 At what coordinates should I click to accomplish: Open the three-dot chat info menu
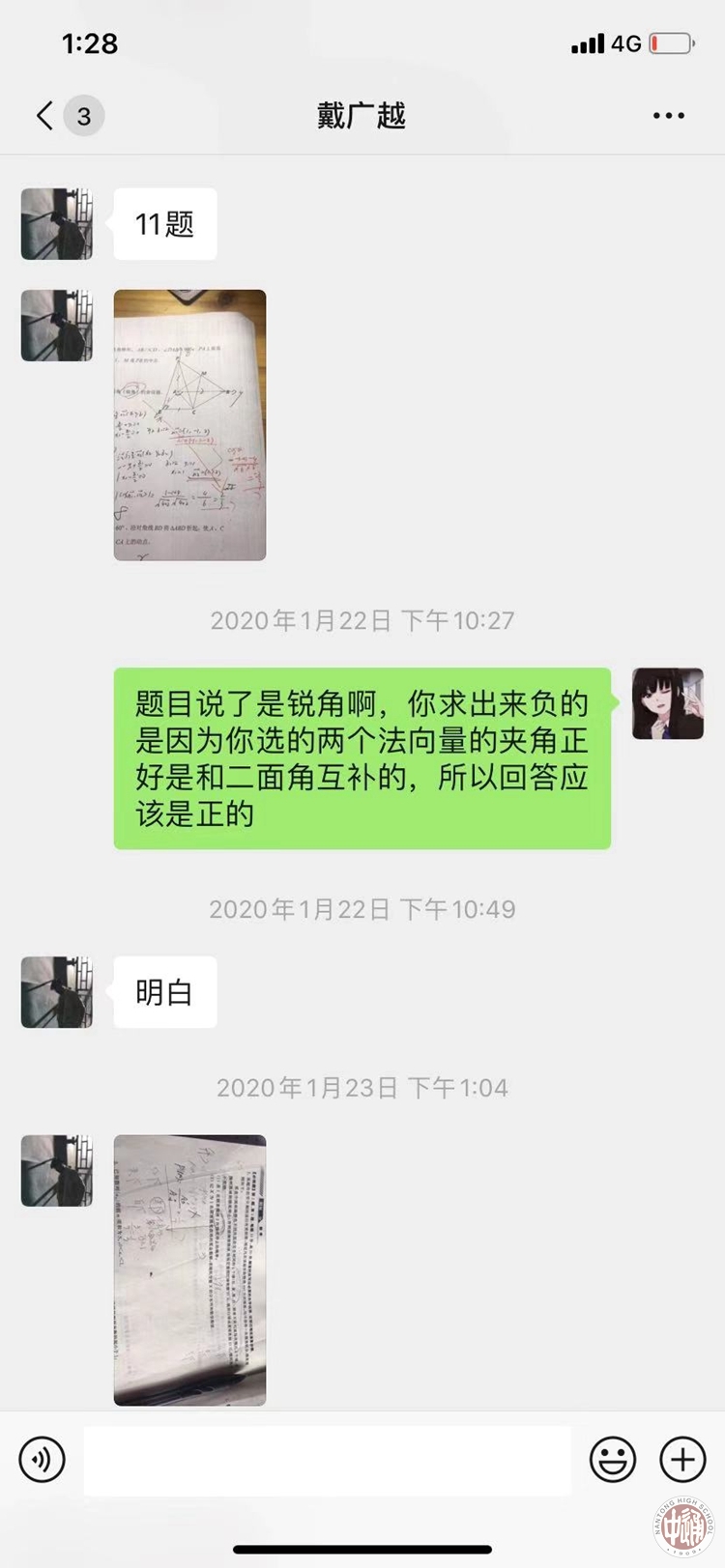click(668, 116)
